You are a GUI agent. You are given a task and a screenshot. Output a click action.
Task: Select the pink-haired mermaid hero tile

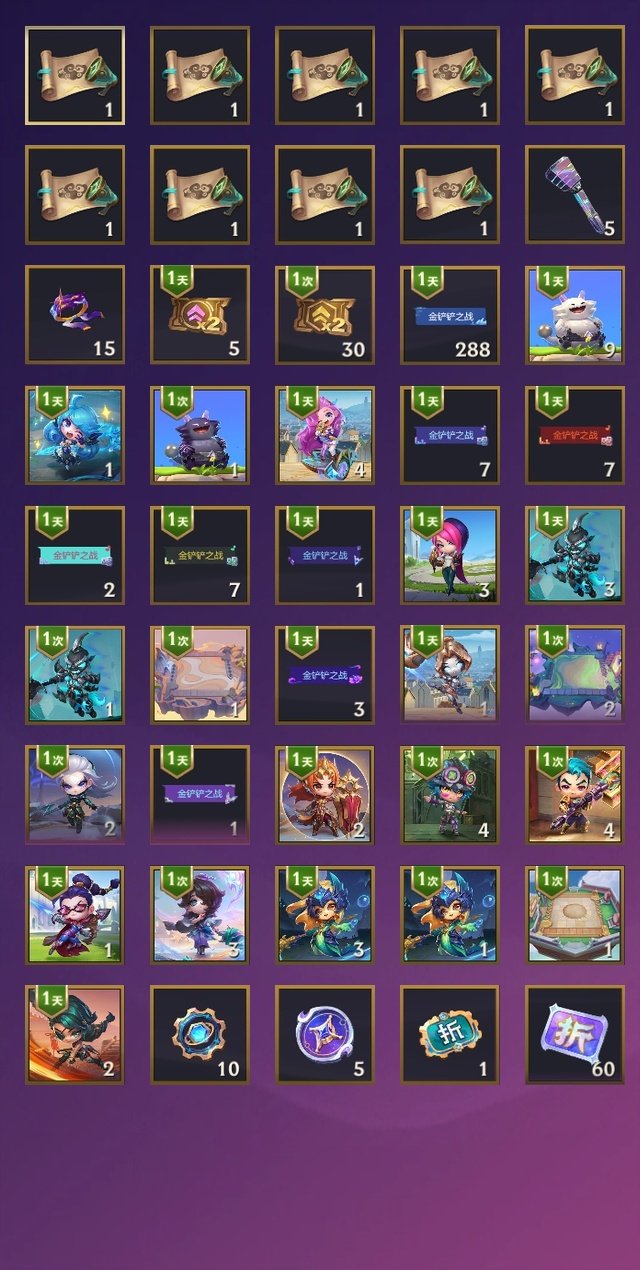pos(325,435)
